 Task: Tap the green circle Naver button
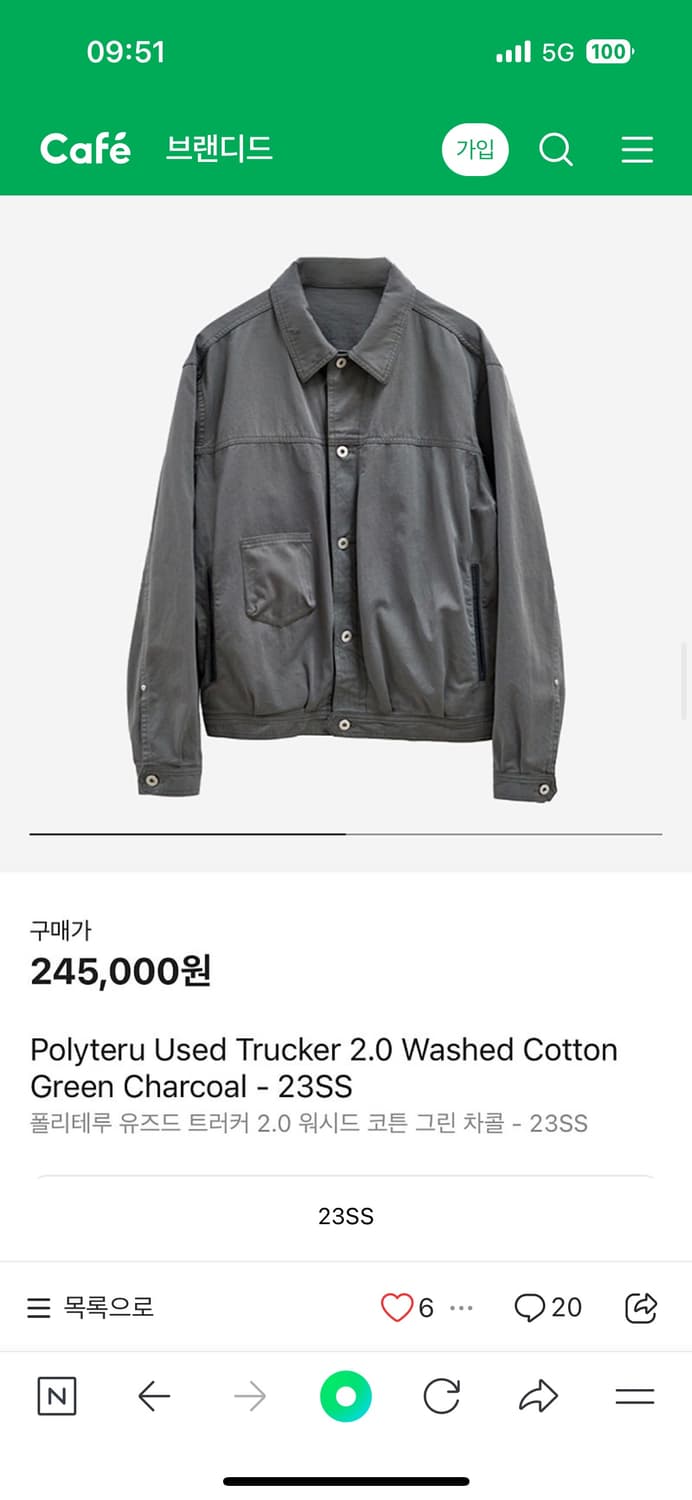point(346,1396)
